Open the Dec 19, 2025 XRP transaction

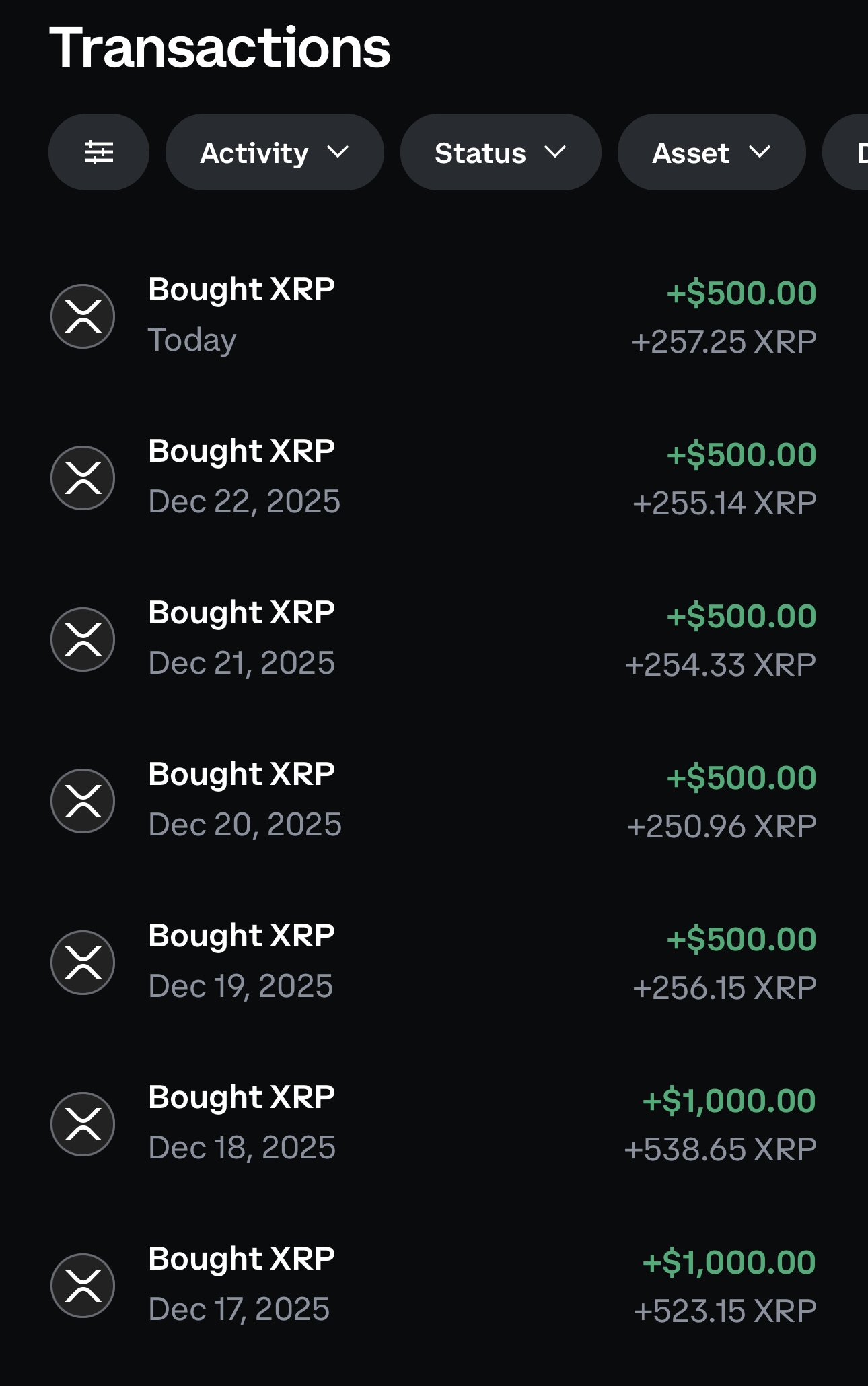[x=433, y=962]
